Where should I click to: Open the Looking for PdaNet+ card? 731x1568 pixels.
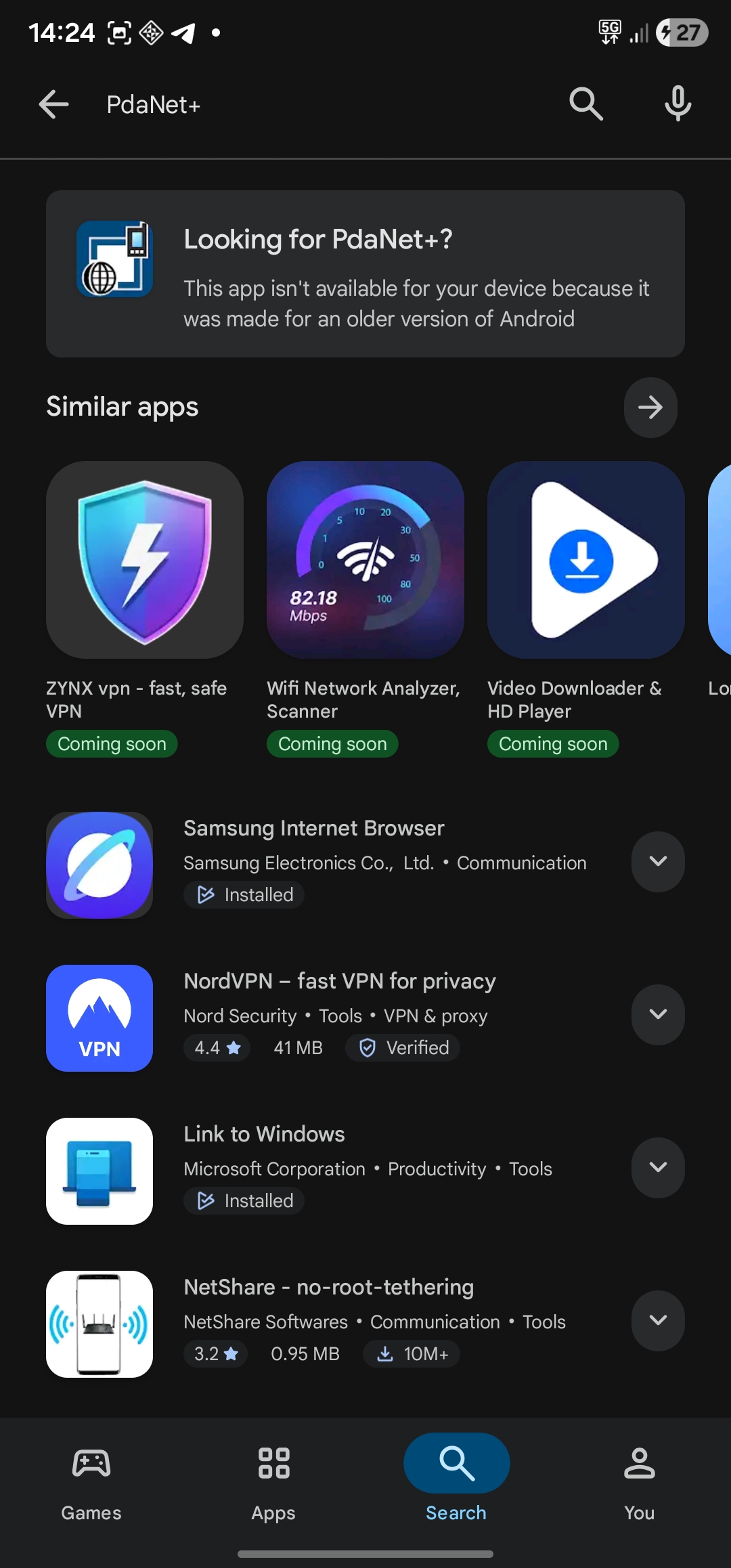point(365,274)
